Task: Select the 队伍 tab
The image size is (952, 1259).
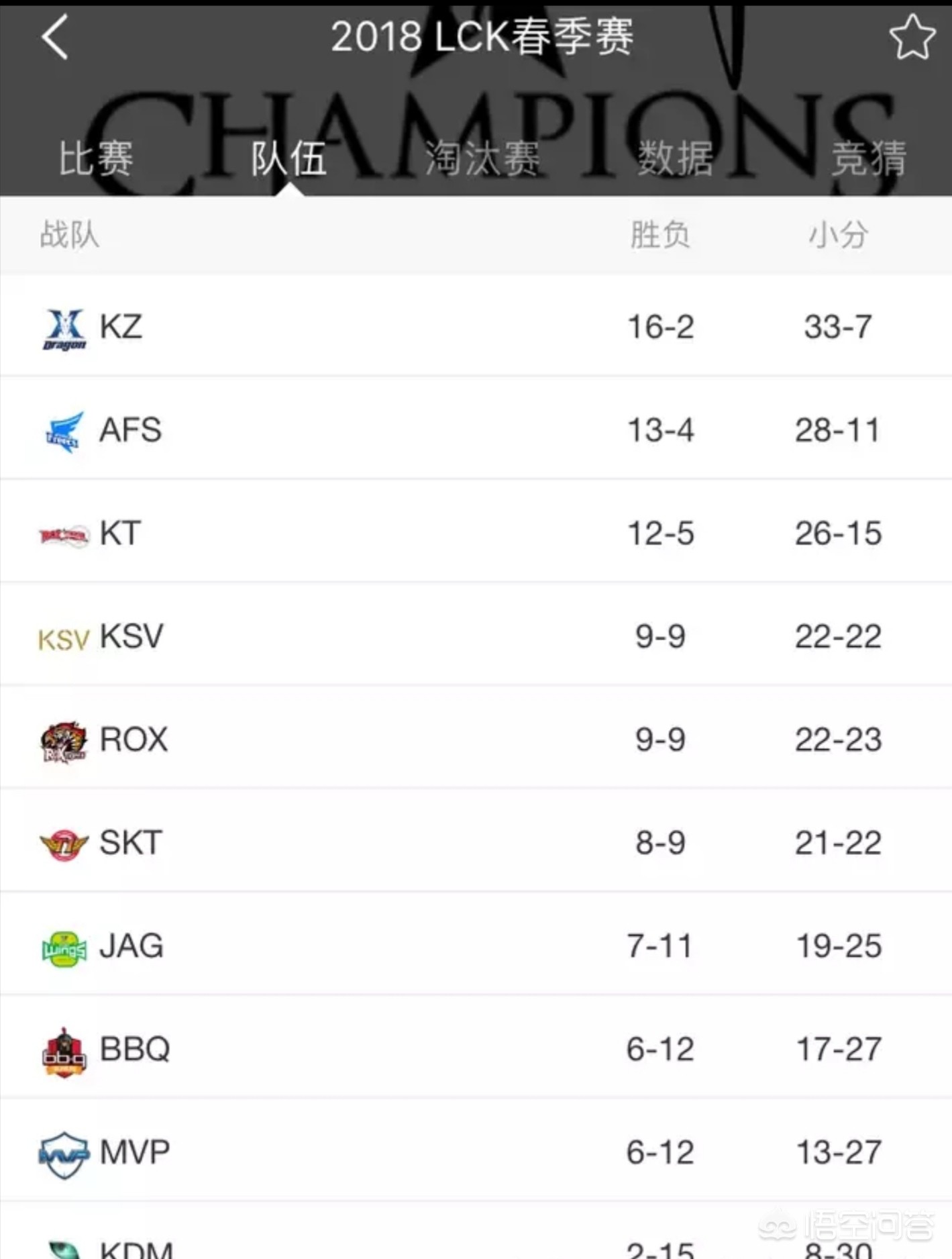Action: pos(289,159)
